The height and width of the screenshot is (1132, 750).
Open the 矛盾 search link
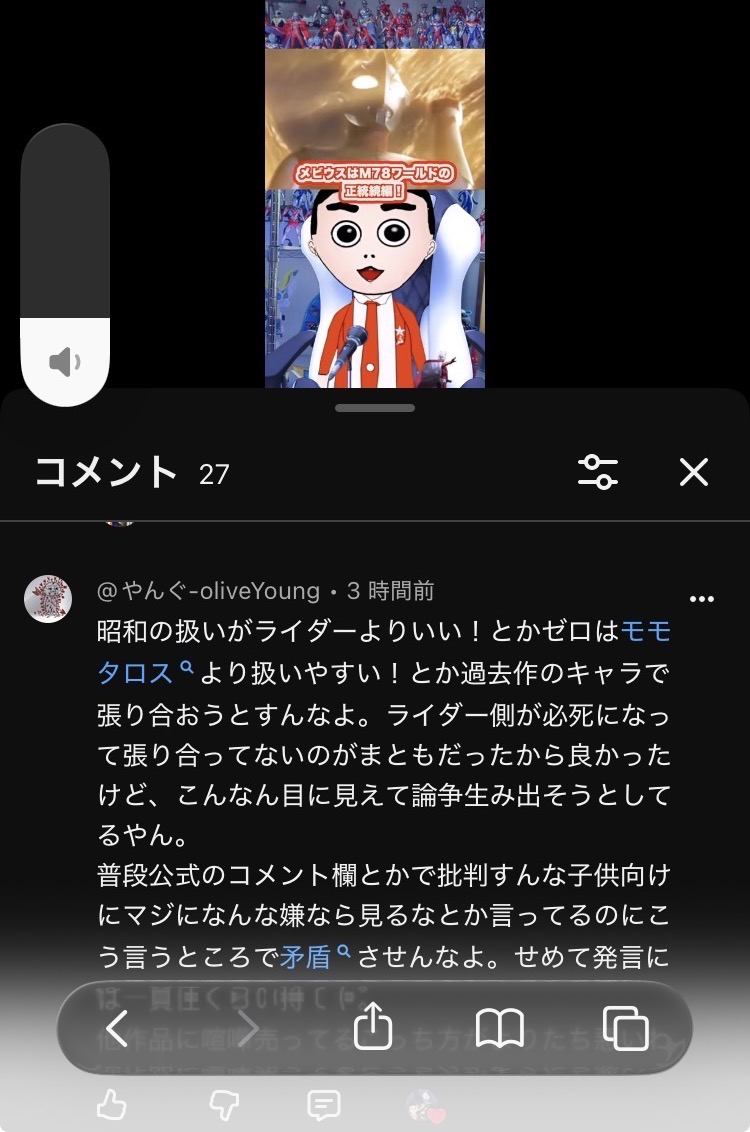(x=315, y=957)
